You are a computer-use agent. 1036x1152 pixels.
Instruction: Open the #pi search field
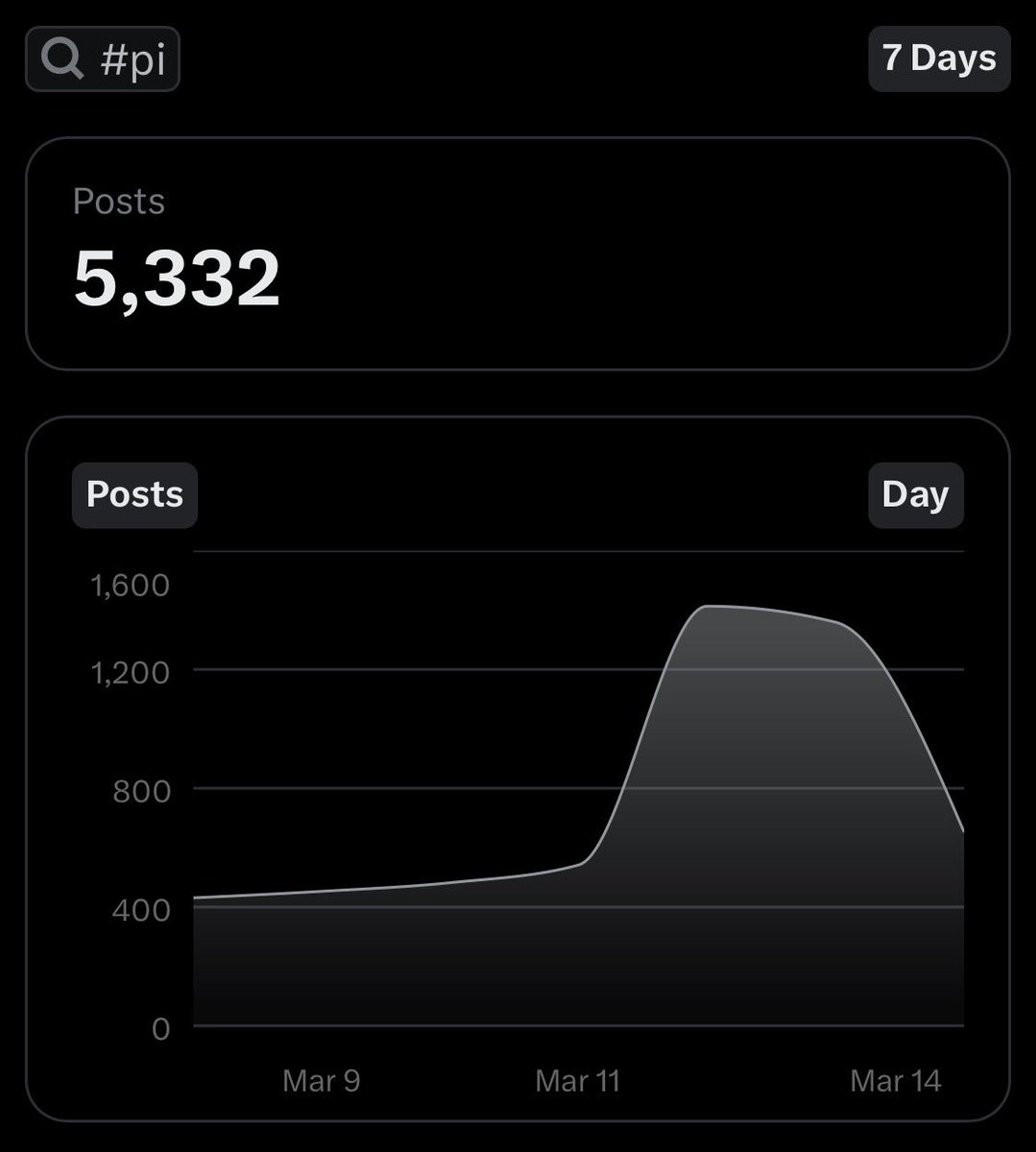click(103, 60)
